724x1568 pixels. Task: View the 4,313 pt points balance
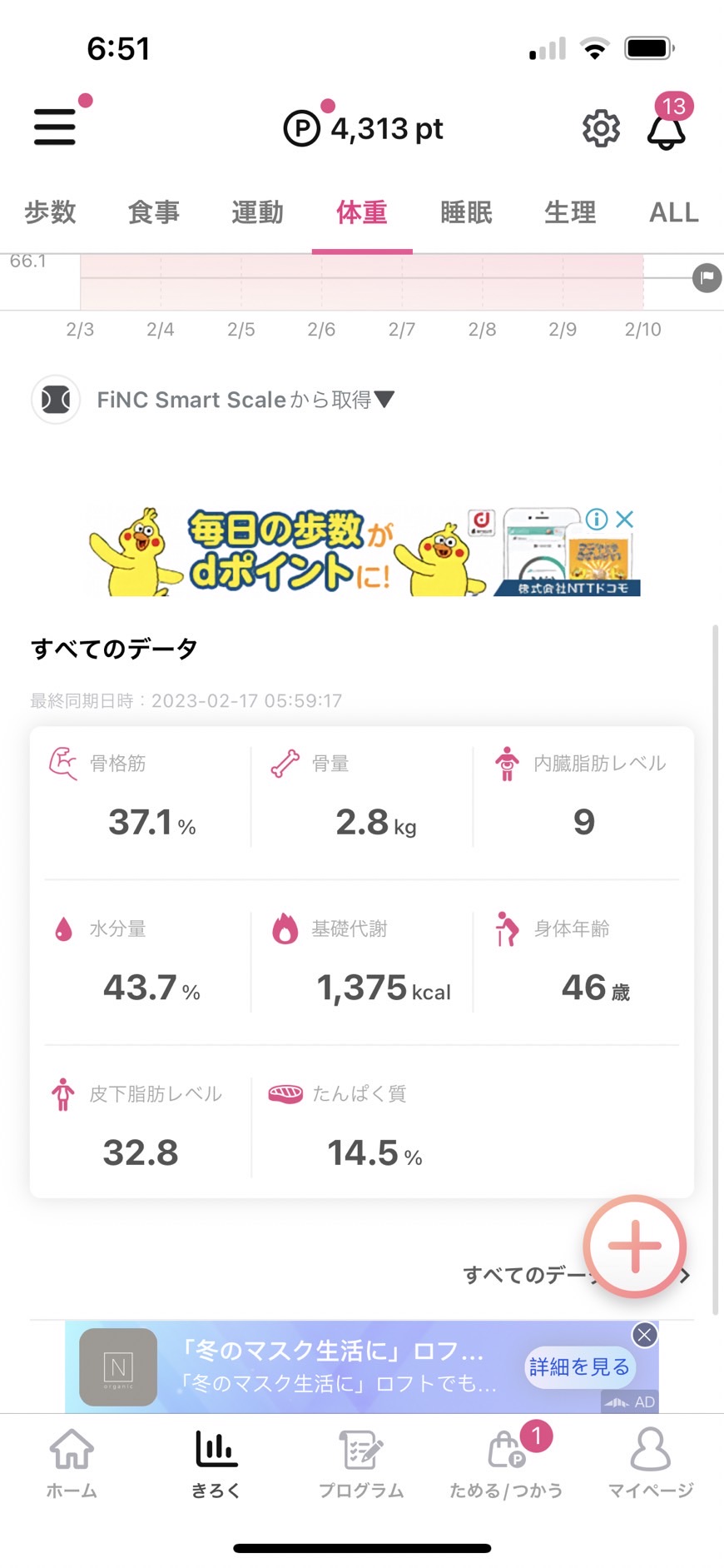[x=364, y=128]
